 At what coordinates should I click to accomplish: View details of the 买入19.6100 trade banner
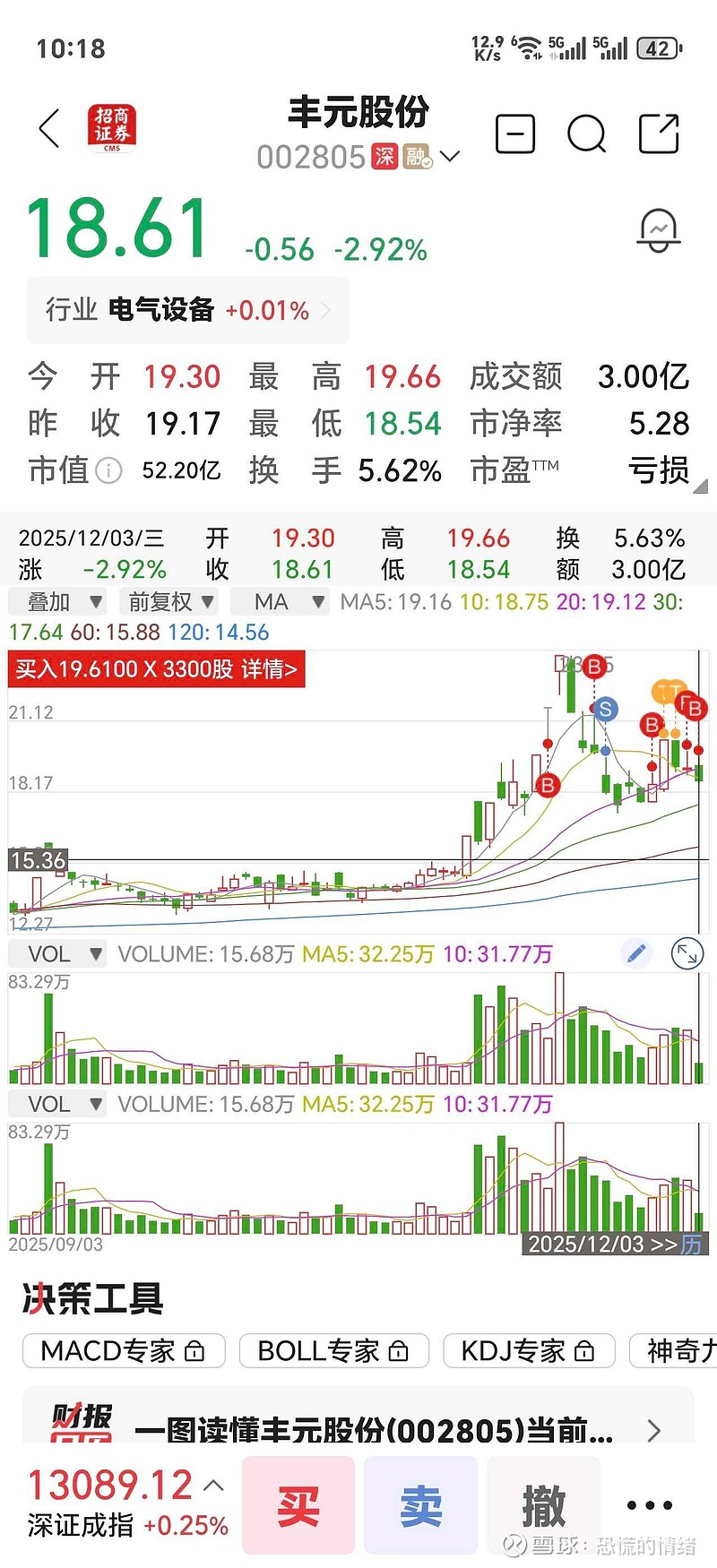point(157,669)
